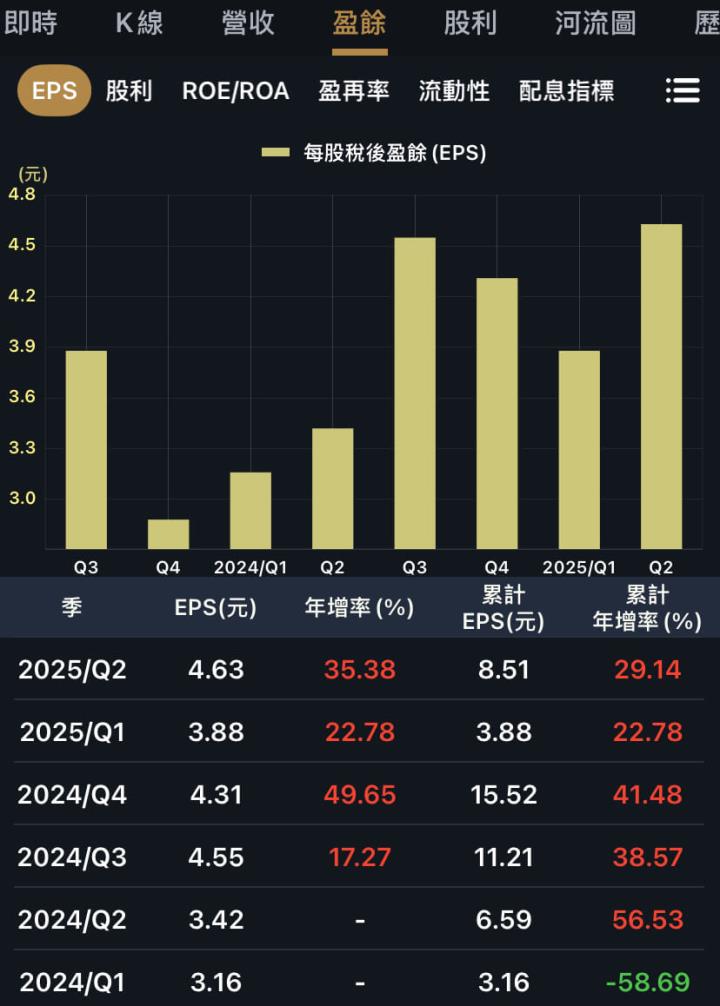Open the 流動性 metric

(x=454, y=91)
